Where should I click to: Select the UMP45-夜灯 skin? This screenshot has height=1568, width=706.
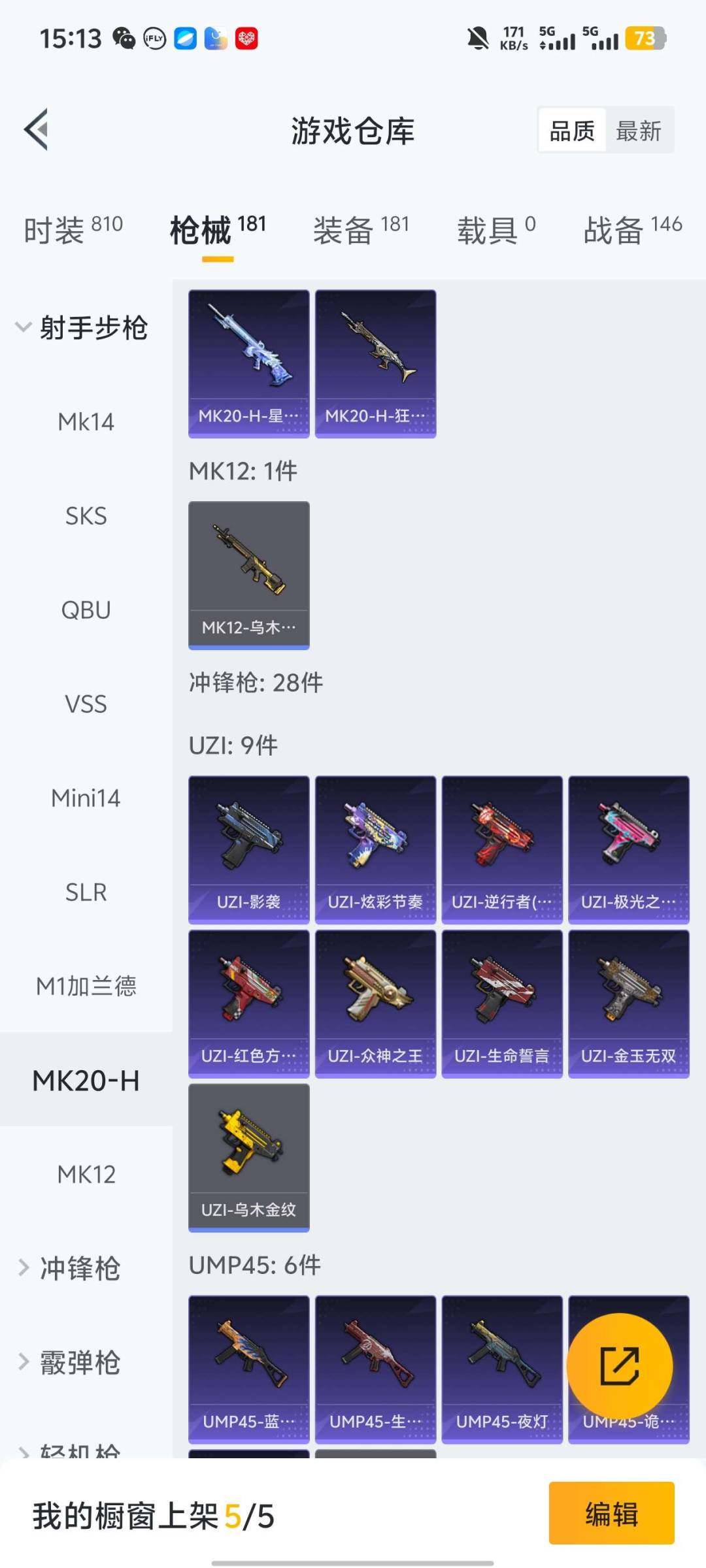[501, 1365]
